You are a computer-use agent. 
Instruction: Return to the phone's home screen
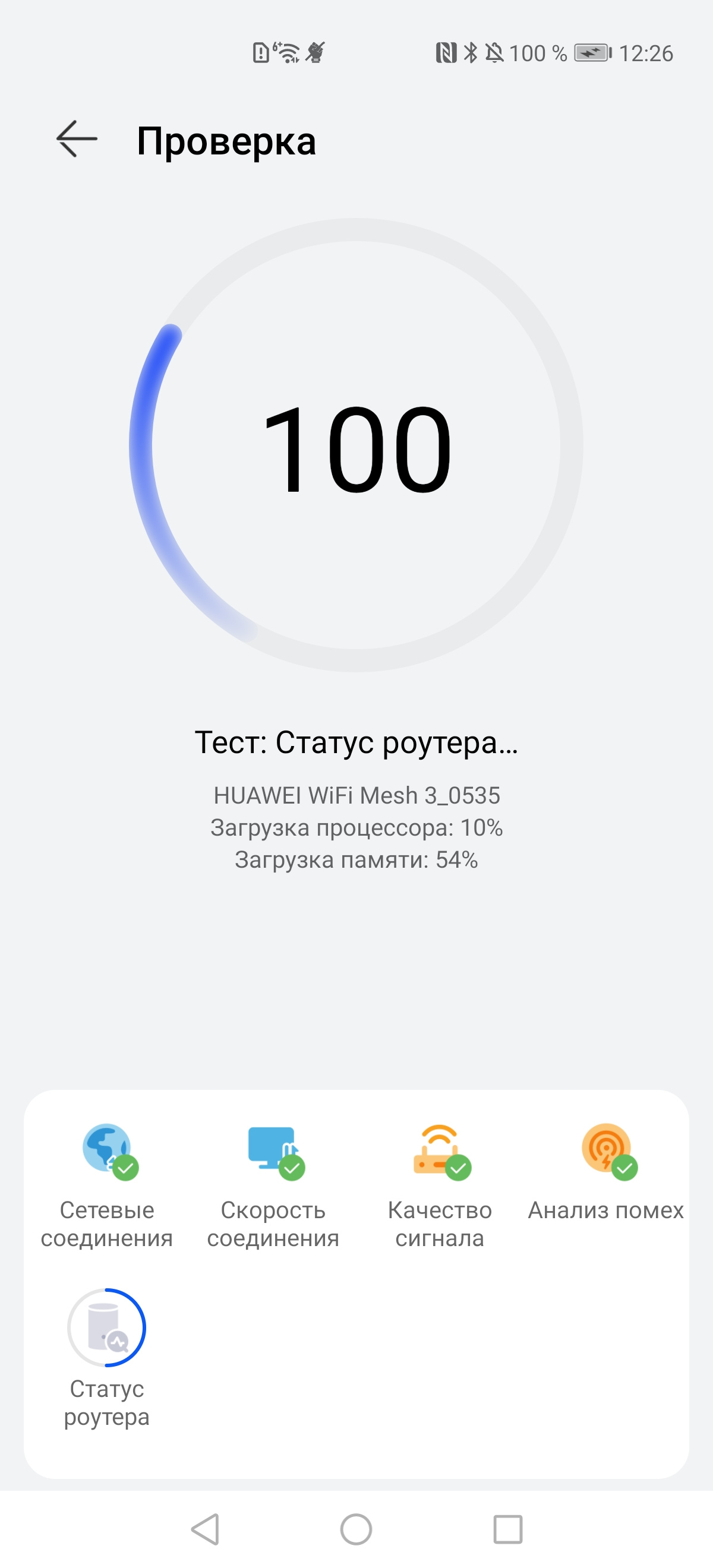(356, 1528)
